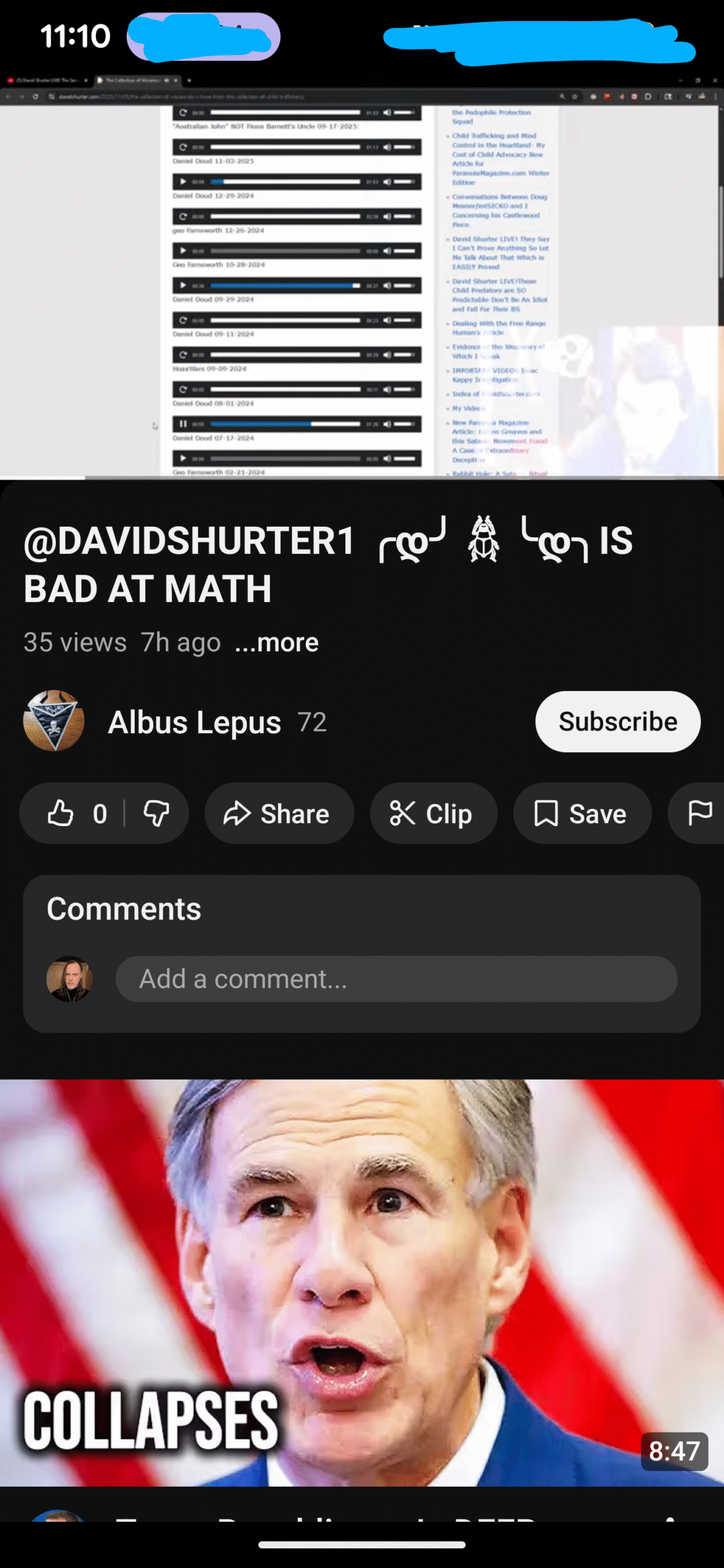
Task: Subscribe to Albus Lepus
Action: point(617,722)
